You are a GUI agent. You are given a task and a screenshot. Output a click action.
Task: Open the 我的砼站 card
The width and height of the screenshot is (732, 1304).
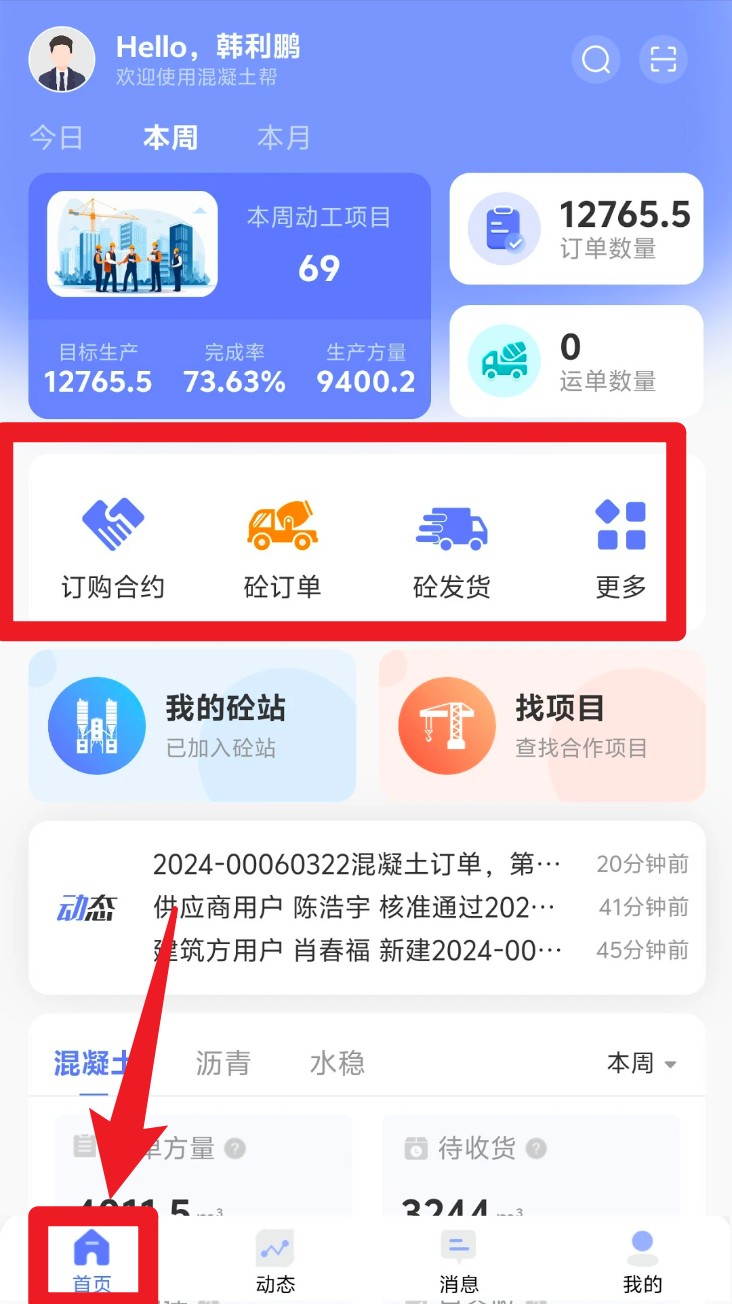[192, 726]
